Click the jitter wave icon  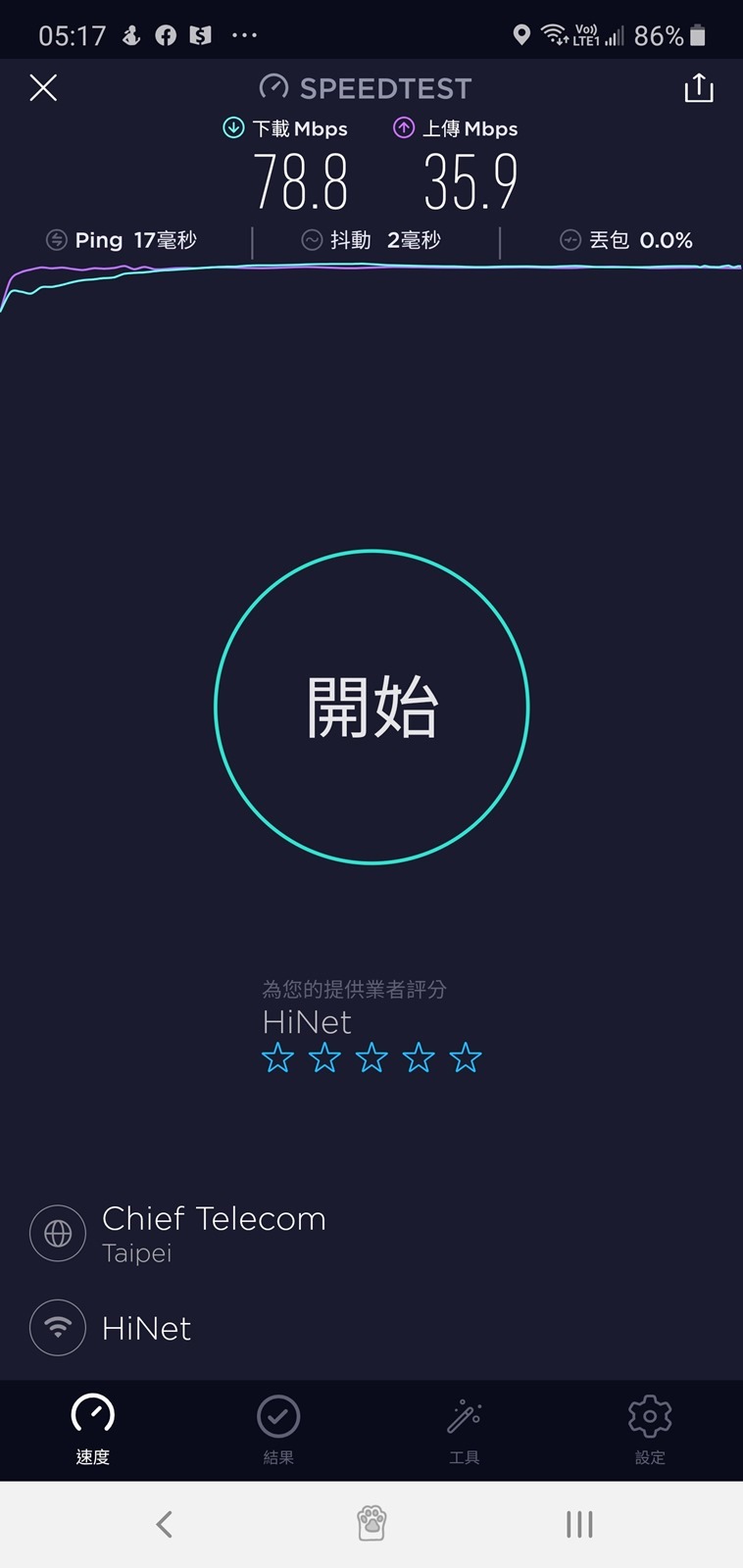pyautogui.click(x=311, y=238)
